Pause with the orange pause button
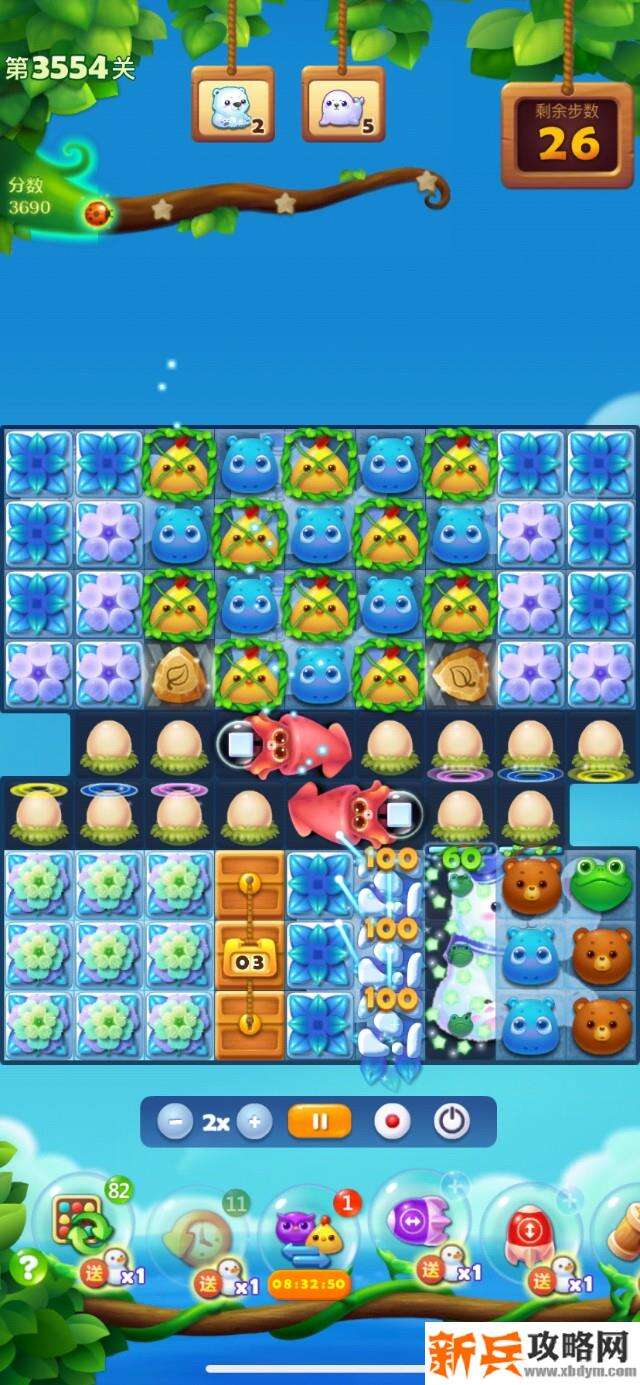The width and height of the screenshot is (640, 1385). [319, 1122]
